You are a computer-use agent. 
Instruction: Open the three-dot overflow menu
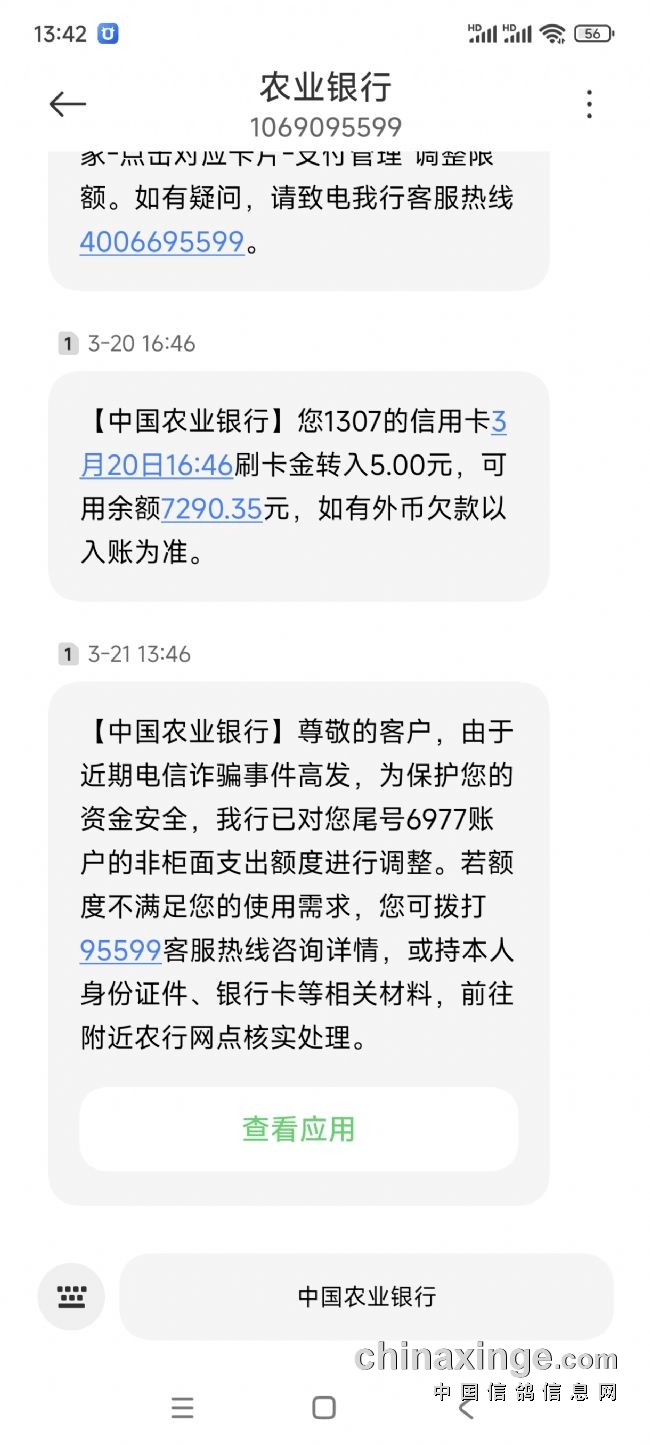pos(589,104)
